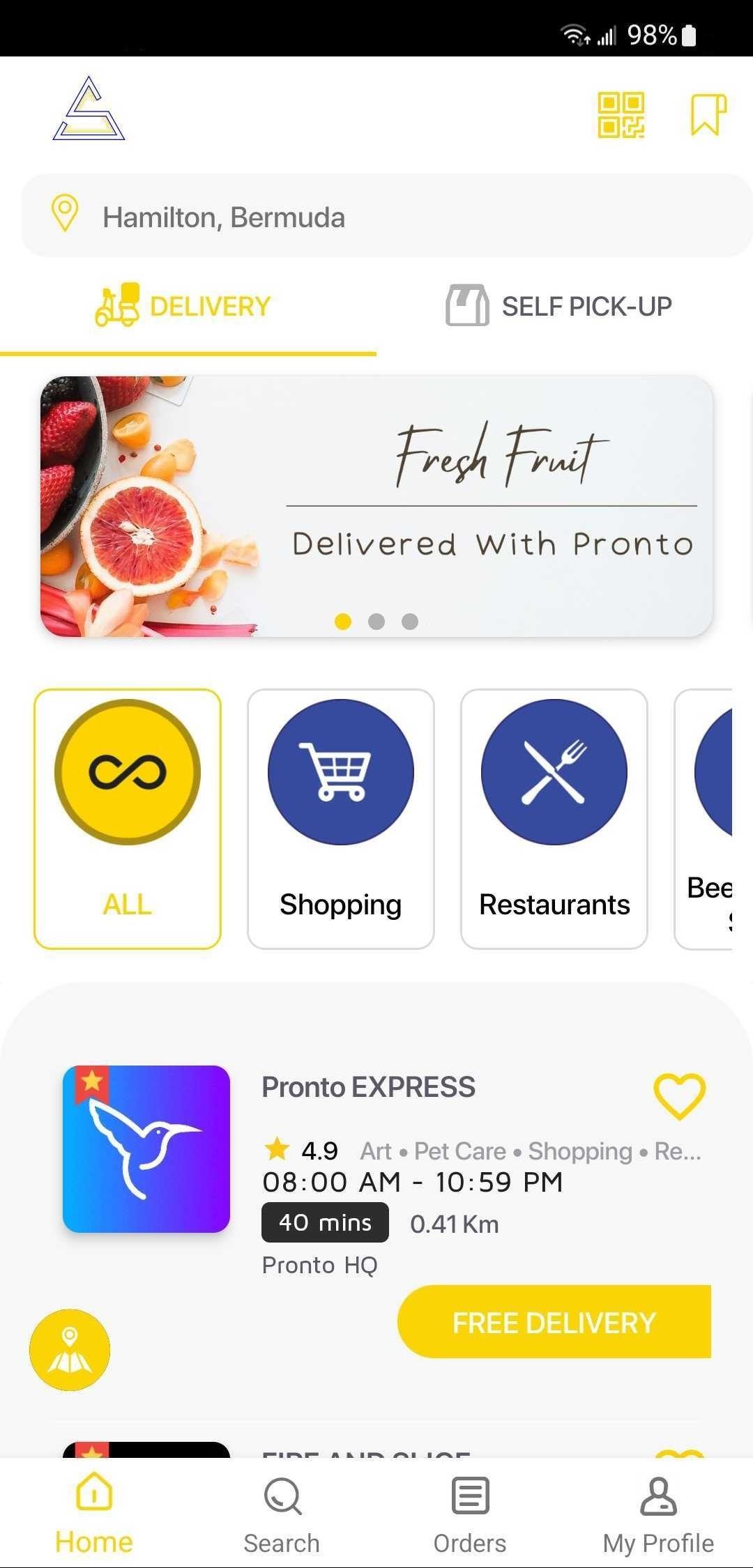The height and width of the screenshot is (1568, 753).
Task: Open the floating map view button
Action: [70, 1350]
